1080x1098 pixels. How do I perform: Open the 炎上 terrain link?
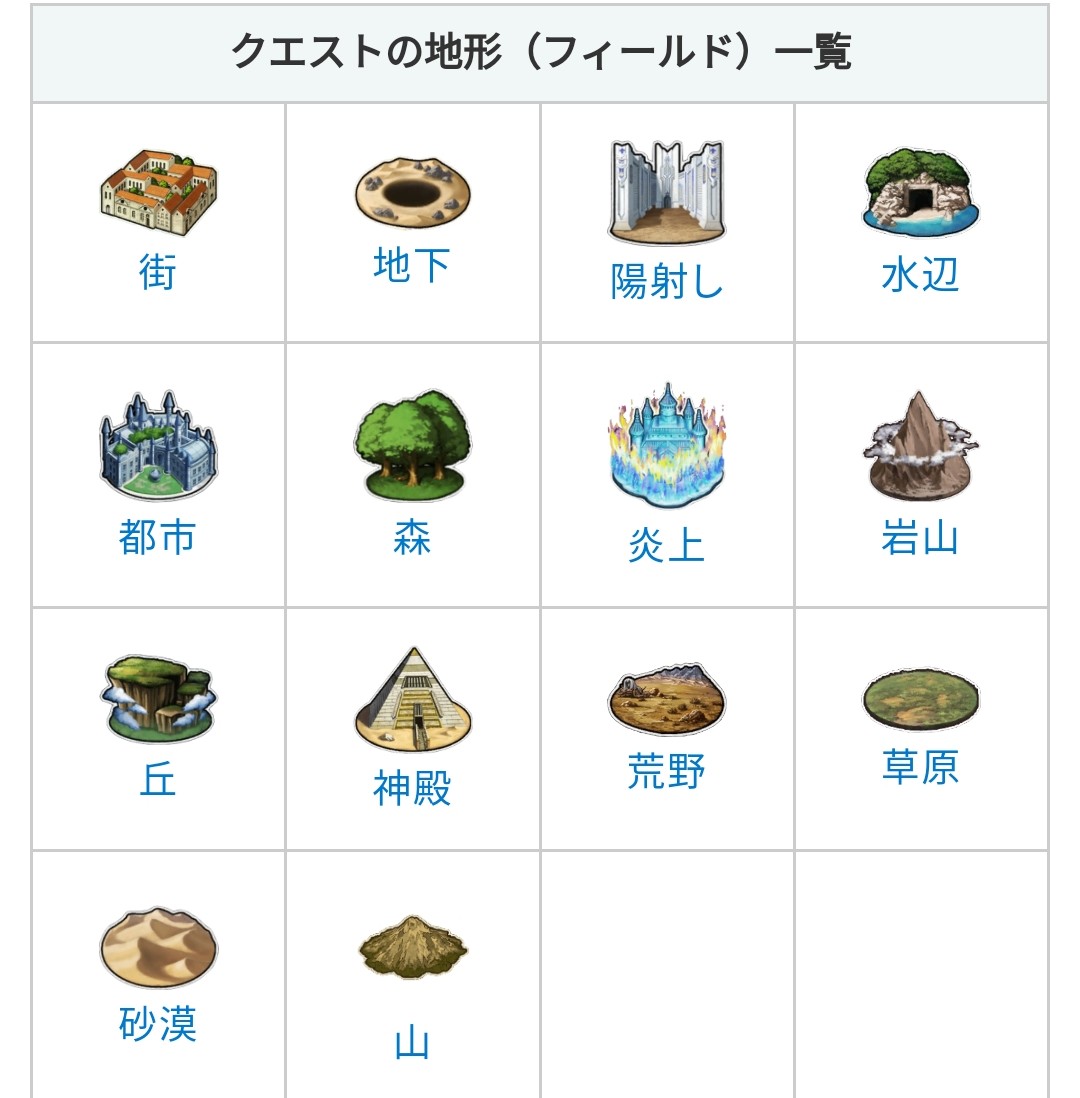pyautogui.click(x=666, y=546)
